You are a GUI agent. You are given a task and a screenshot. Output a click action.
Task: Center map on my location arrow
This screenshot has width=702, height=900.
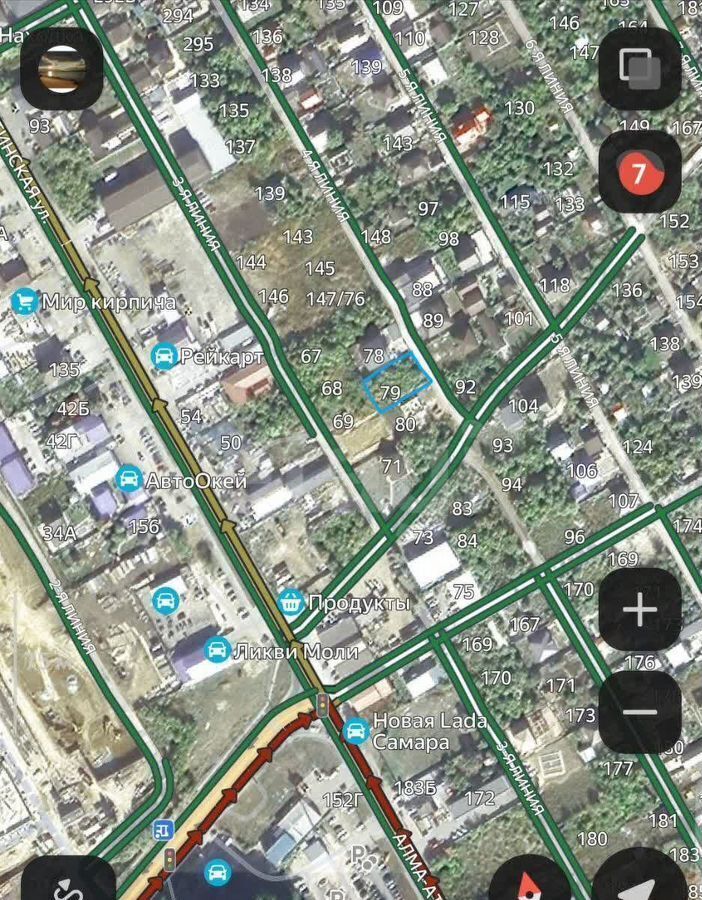pyautogui.click(x=640, y=882)
